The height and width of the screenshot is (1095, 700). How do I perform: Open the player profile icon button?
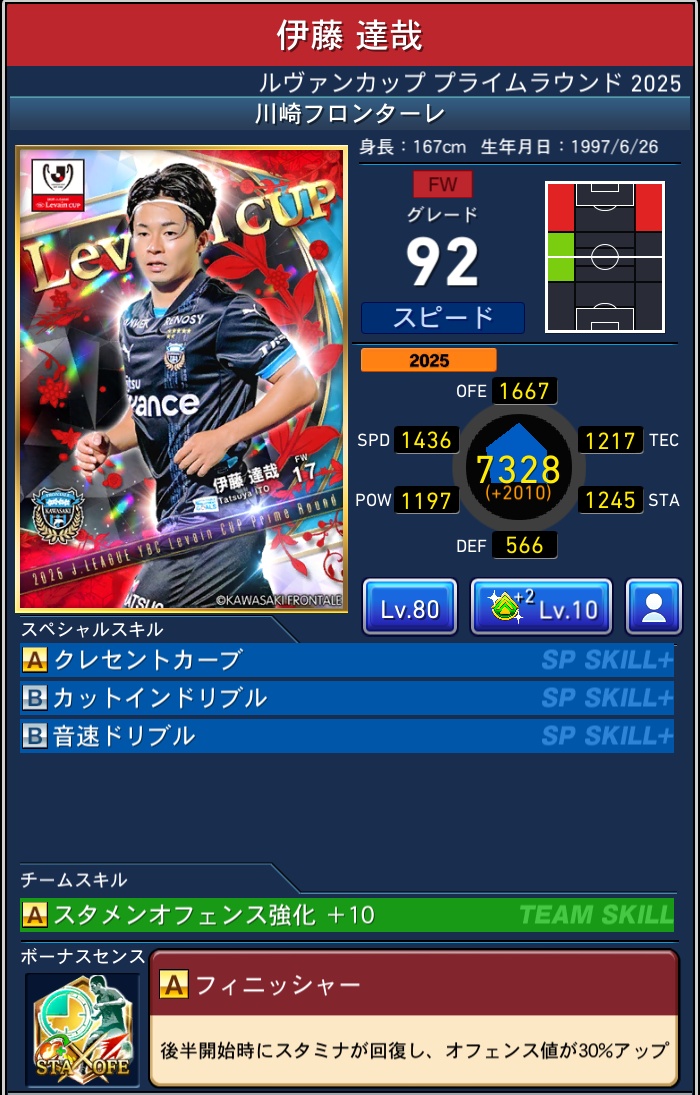tap(654, 607)
